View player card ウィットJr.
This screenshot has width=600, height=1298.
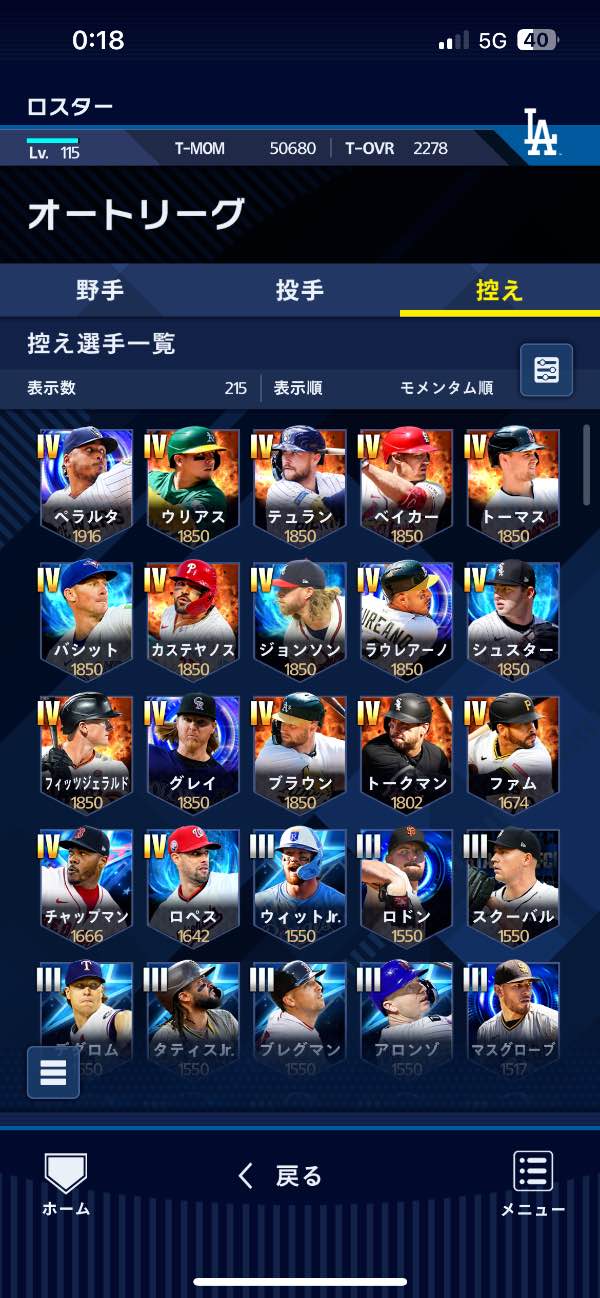(x=300, y=887)
